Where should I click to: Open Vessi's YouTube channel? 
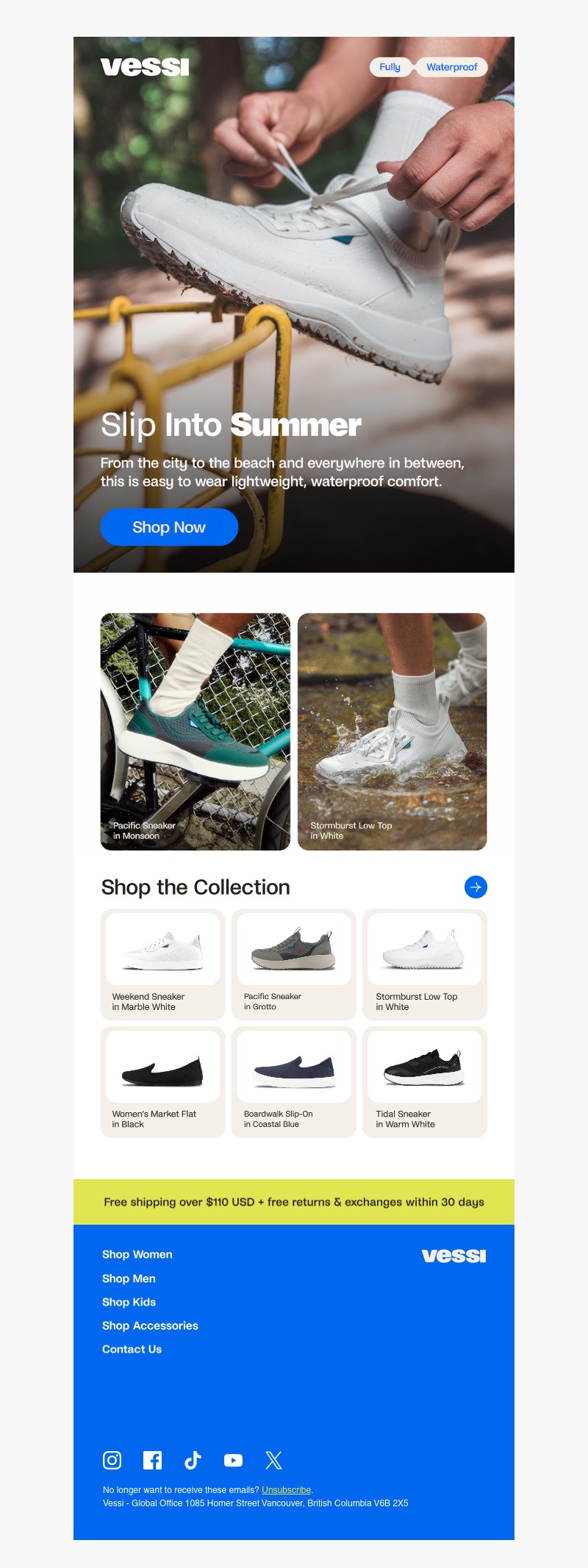[233, 1460]
